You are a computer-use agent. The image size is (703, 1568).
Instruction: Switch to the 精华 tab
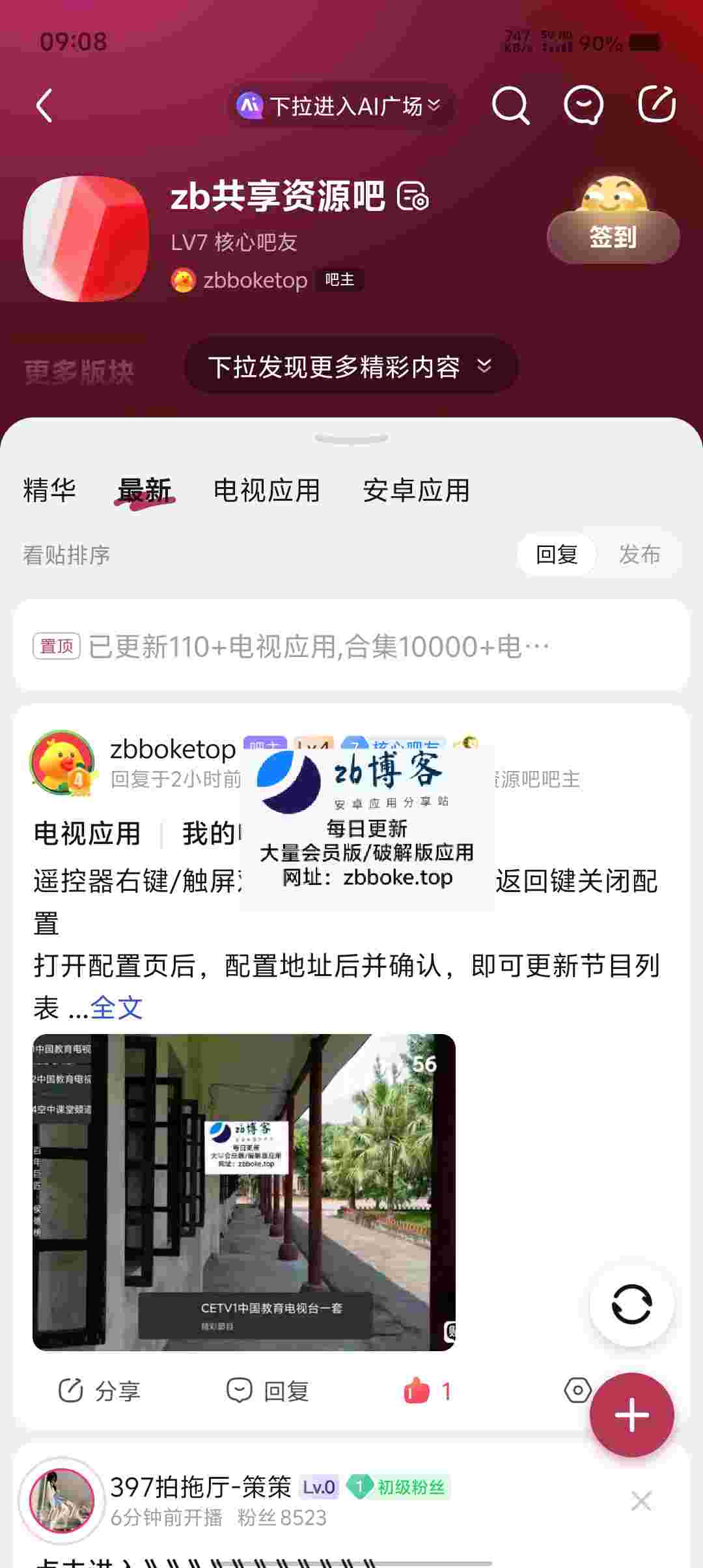pyautogui.click(x=49, y=490)
